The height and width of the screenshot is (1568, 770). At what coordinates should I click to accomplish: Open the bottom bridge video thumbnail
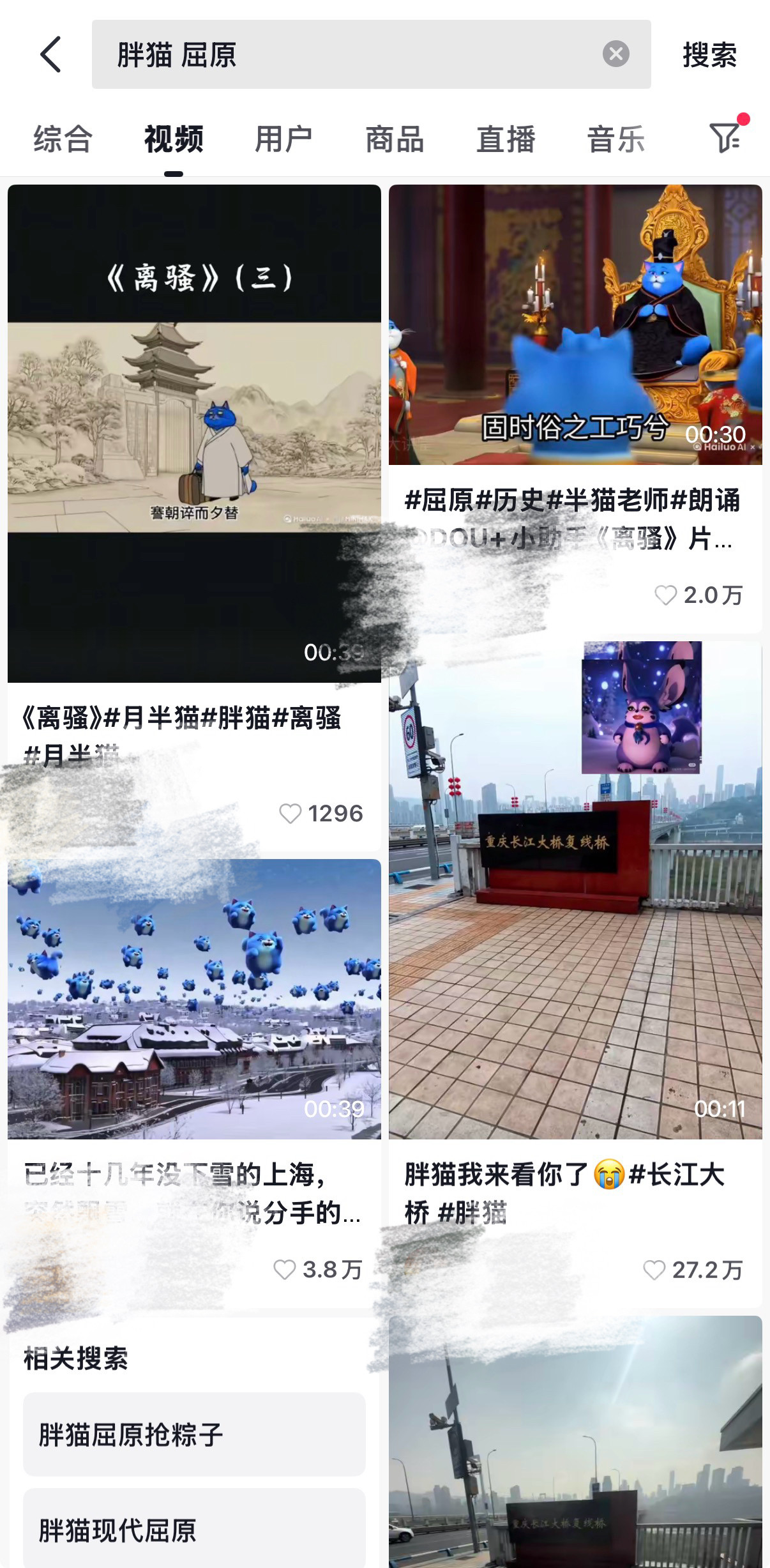pyautogui.click(x=575, y=1443)
